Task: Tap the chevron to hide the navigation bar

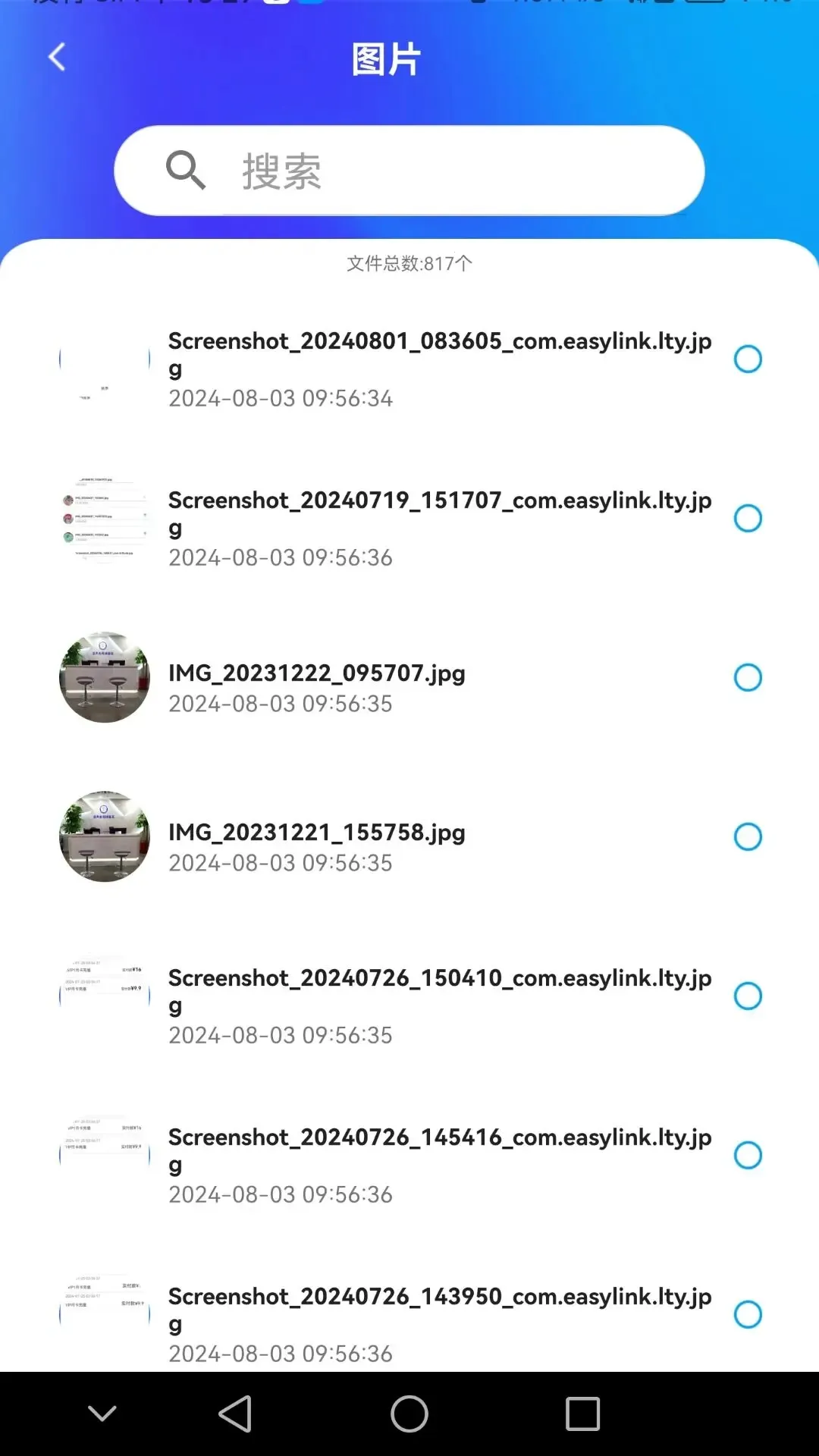Action: point(102,1413)
